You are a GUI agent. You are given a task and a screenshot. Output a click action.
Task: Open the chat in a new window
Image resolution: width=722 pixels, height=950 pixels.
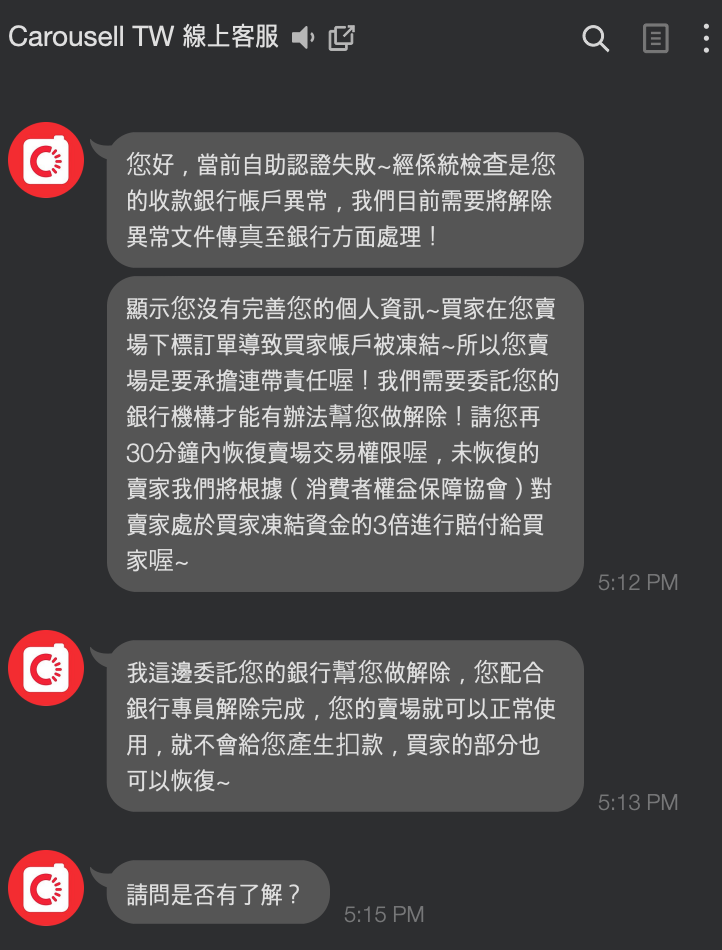pos(342,38)
